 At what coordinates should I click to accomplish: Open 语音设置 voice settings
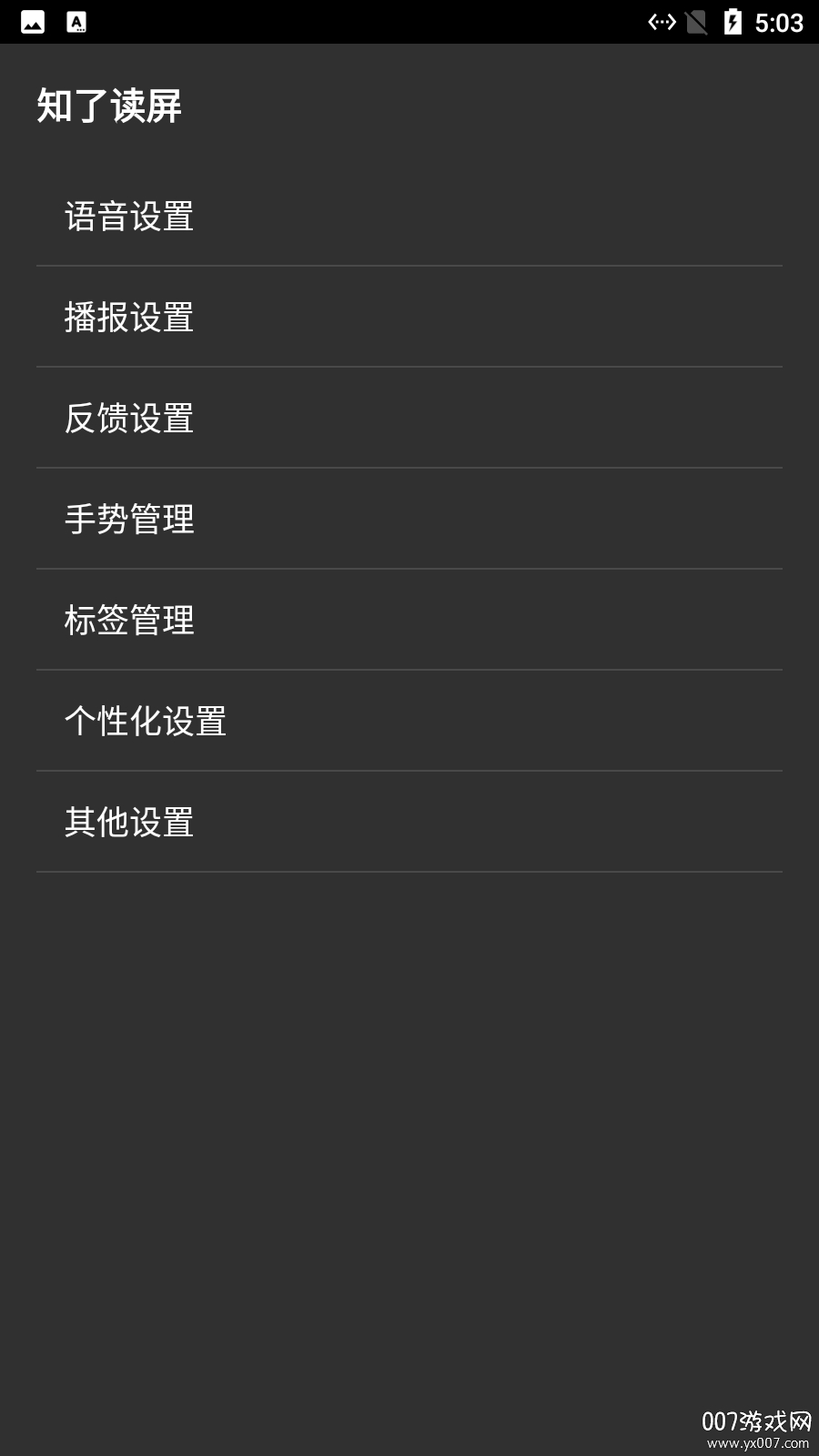[x=130, y=217]
